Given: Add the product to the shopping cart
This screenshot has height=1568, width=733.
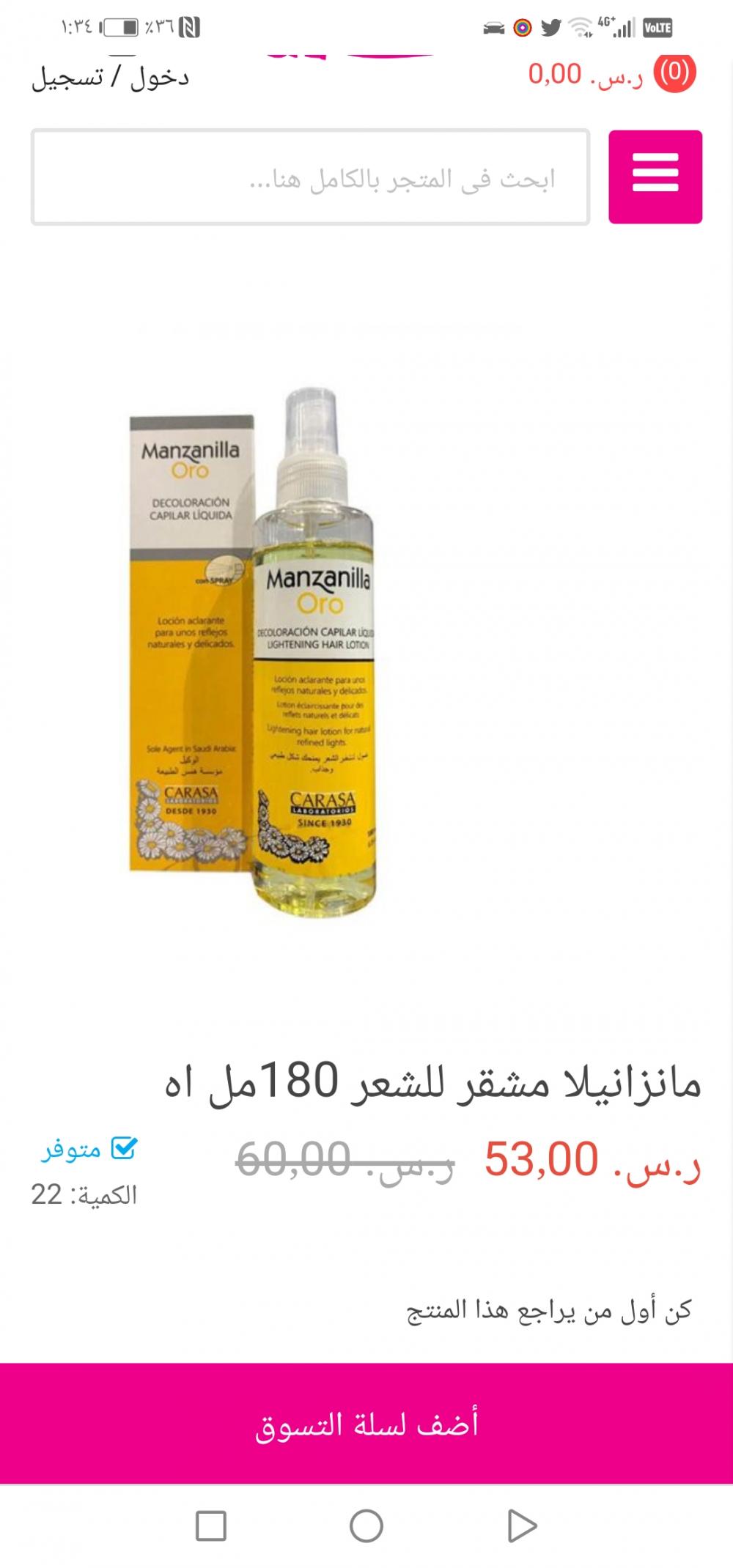Looking at the screenshot, I should (x=366, y=1424).
